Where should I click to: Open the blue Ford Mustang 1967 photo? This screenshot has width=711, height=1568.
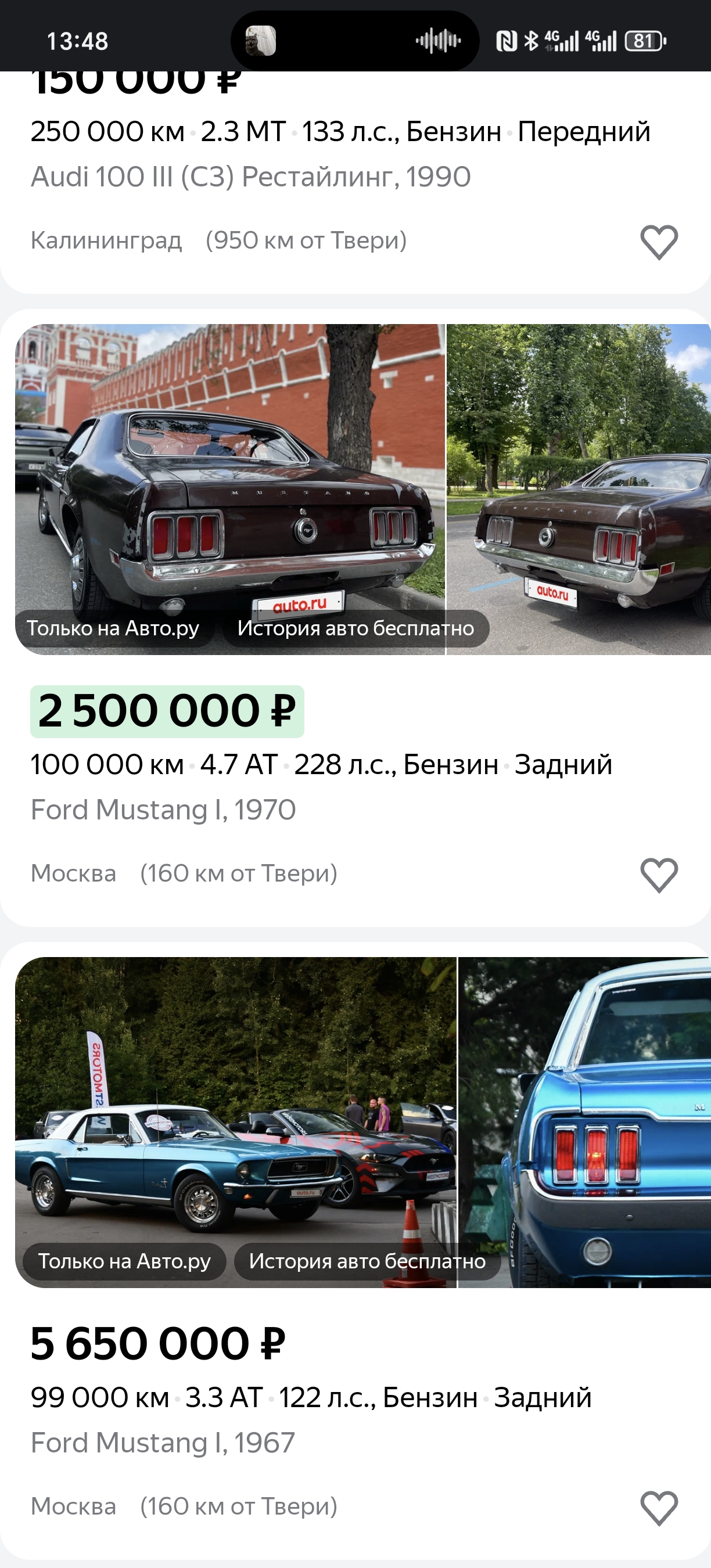click(235, 1108)
